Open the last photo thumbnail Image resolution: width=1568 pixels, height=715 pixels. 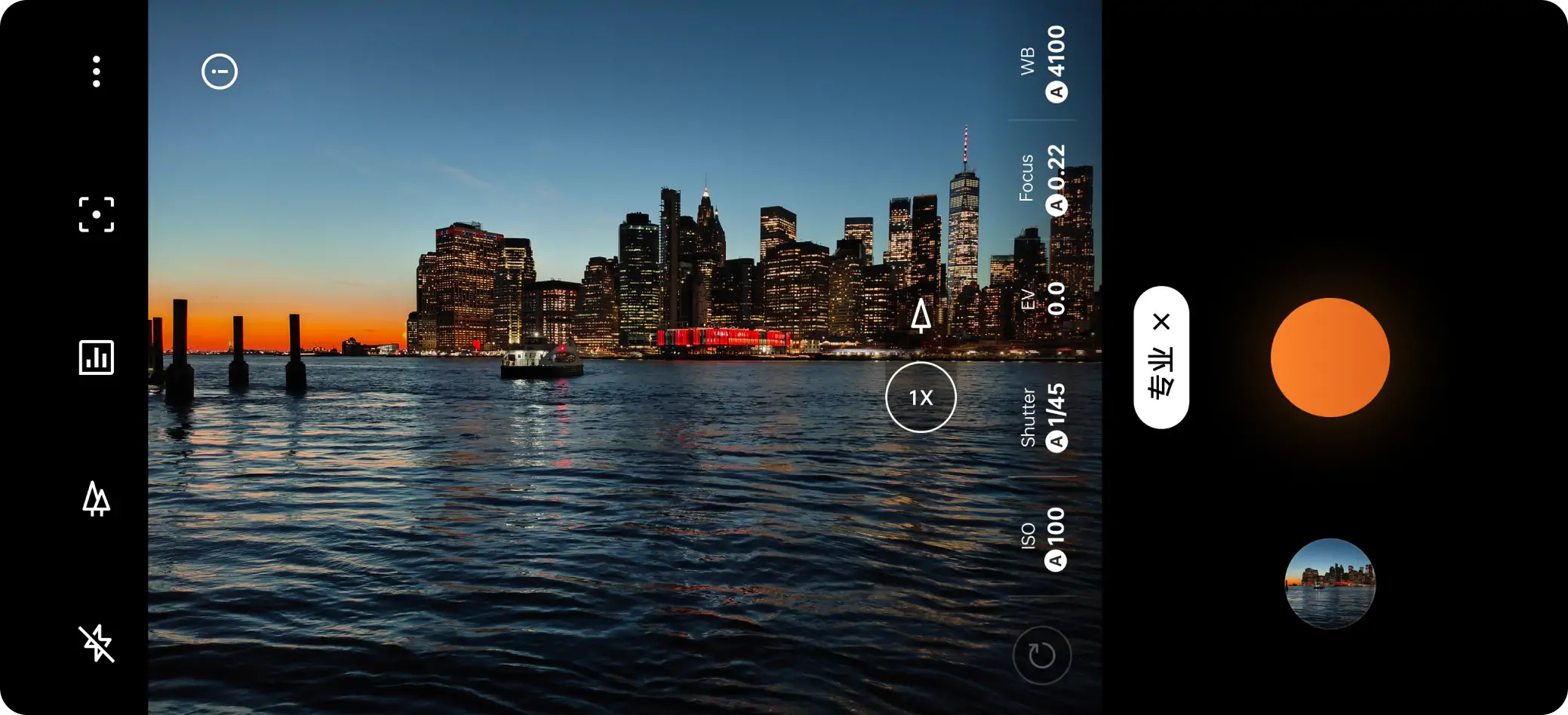[x=1330, y=583]
